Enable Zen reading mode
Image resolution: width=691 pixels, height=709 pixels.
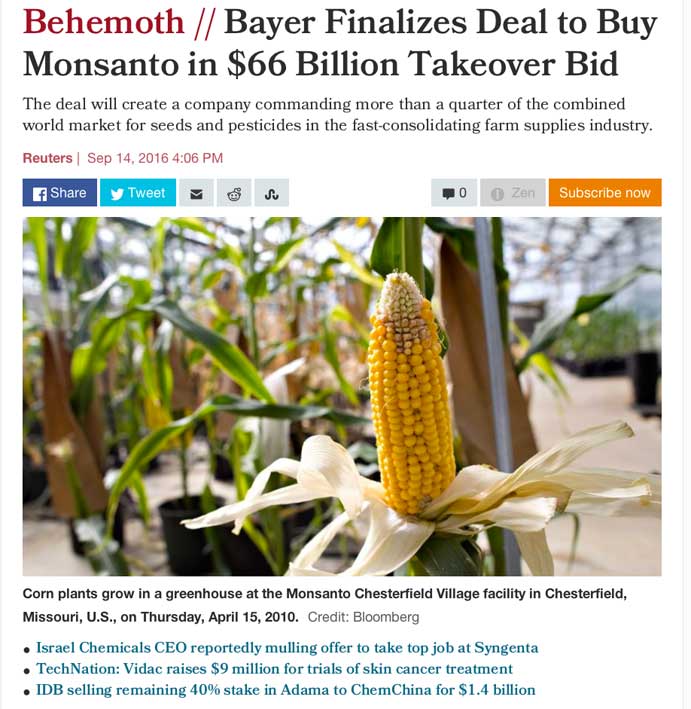[512, 193]
